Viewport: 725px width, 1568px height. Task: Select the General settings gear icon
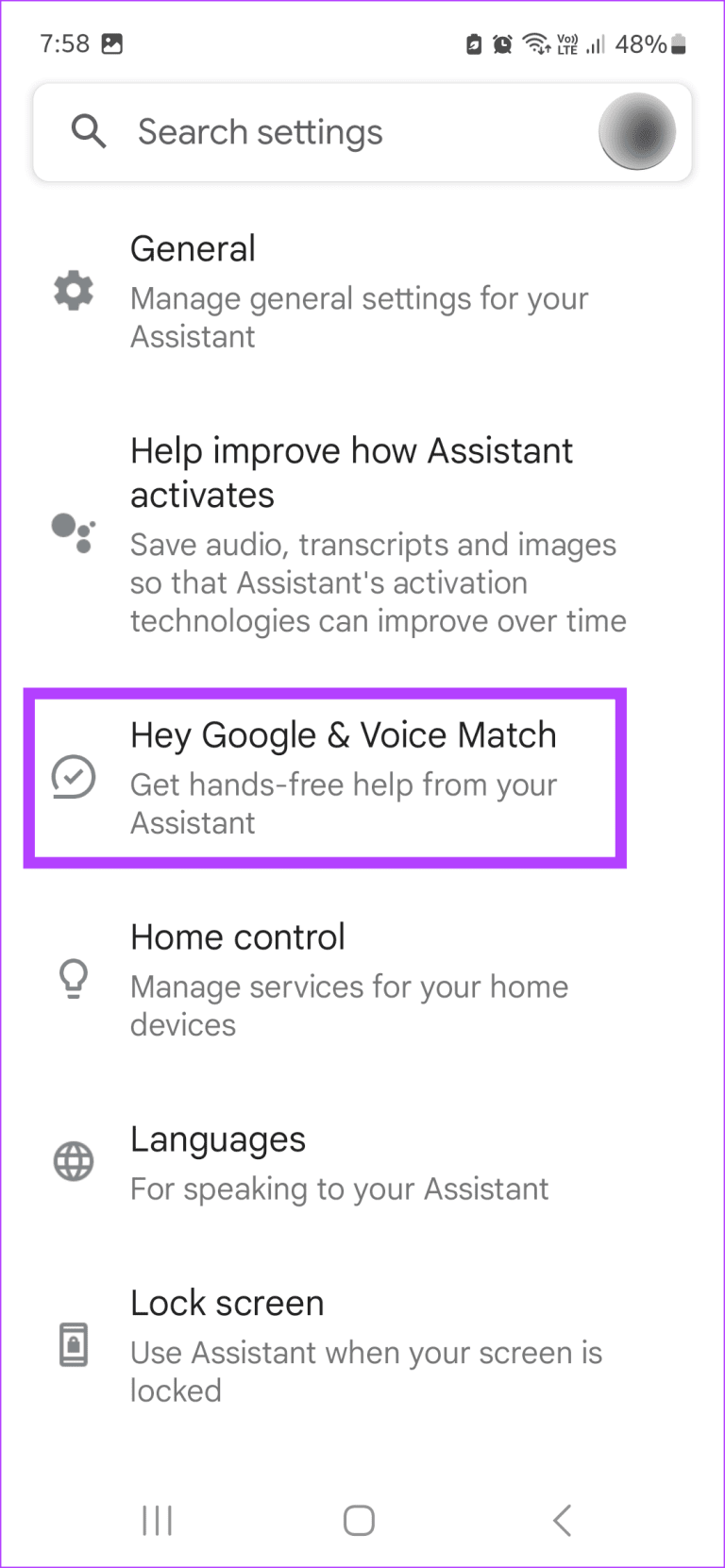(75, 291)
